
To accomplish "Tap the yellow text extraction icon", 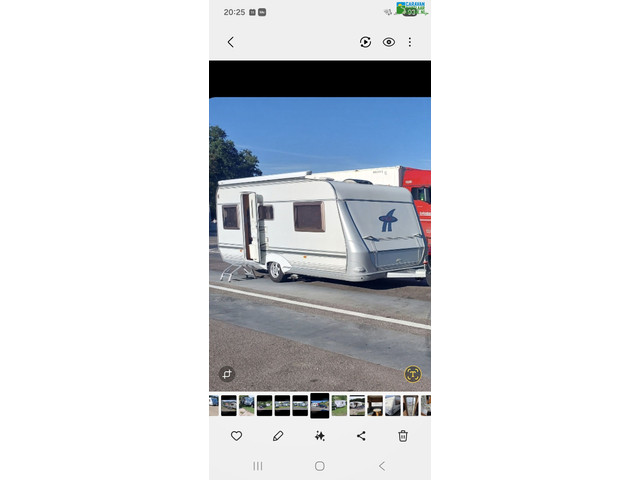I will 412,374.
